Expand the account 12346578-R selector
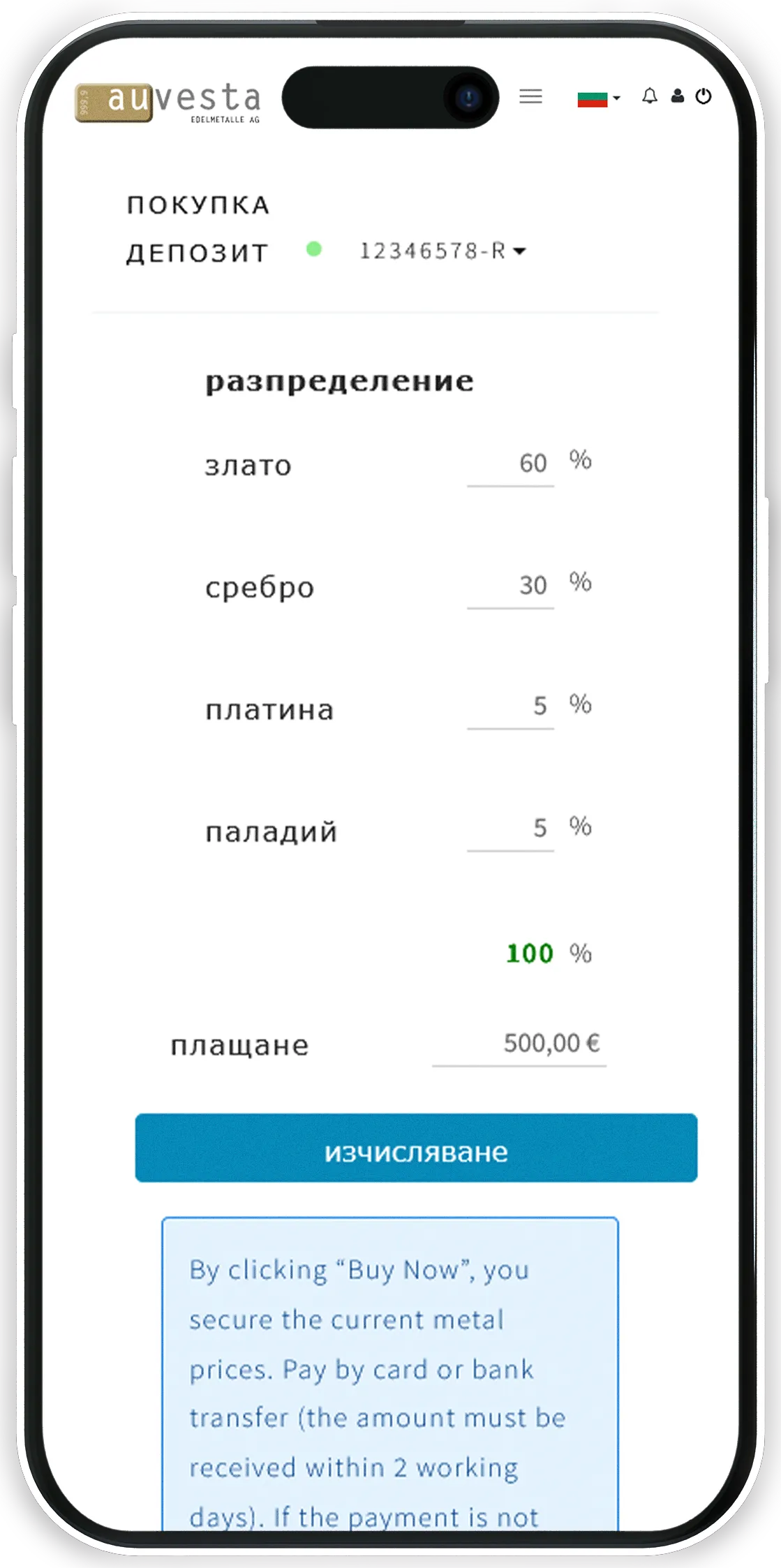Viewport: 781px width, 1568px height. pos(433,251)
